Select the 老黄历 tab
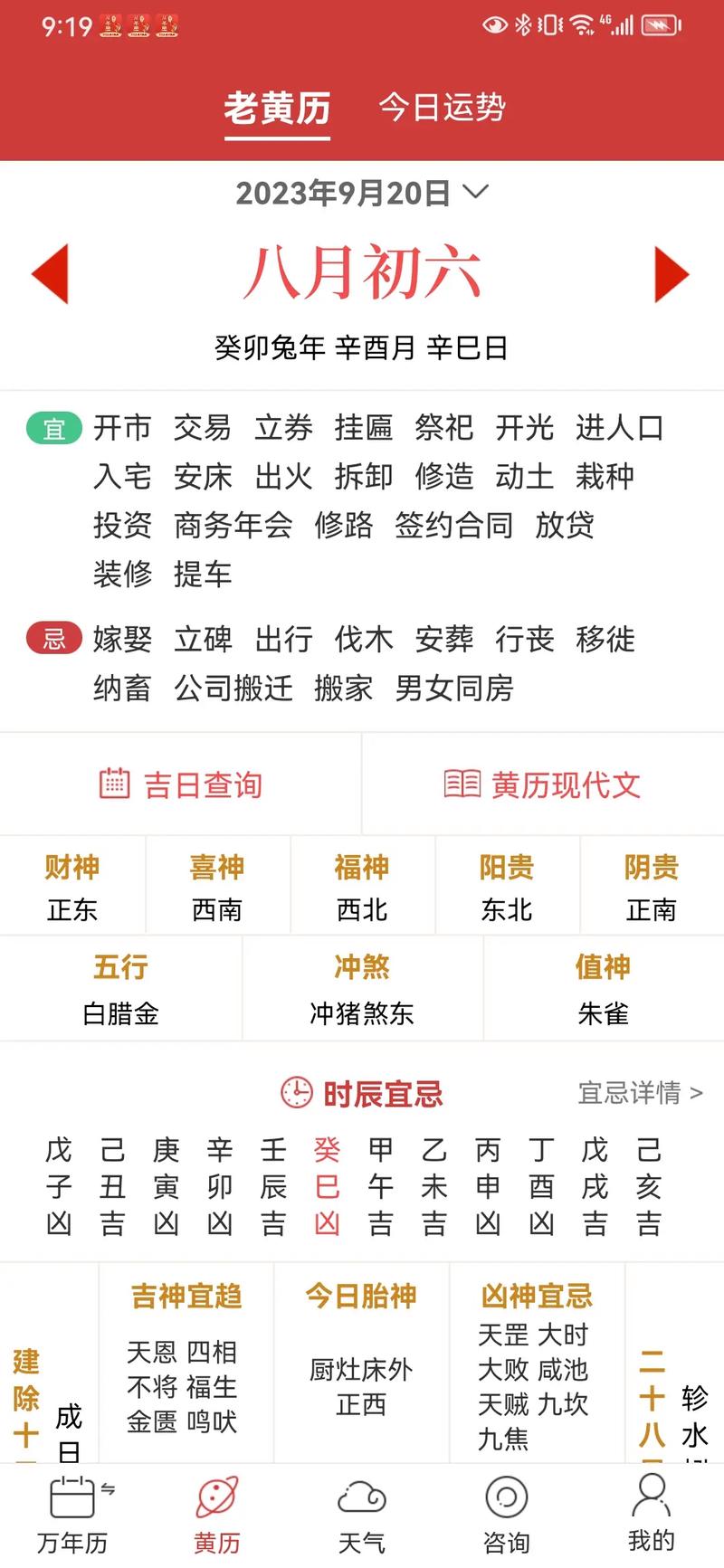This screenshot has height=1568, width=724. click(277, 109)
